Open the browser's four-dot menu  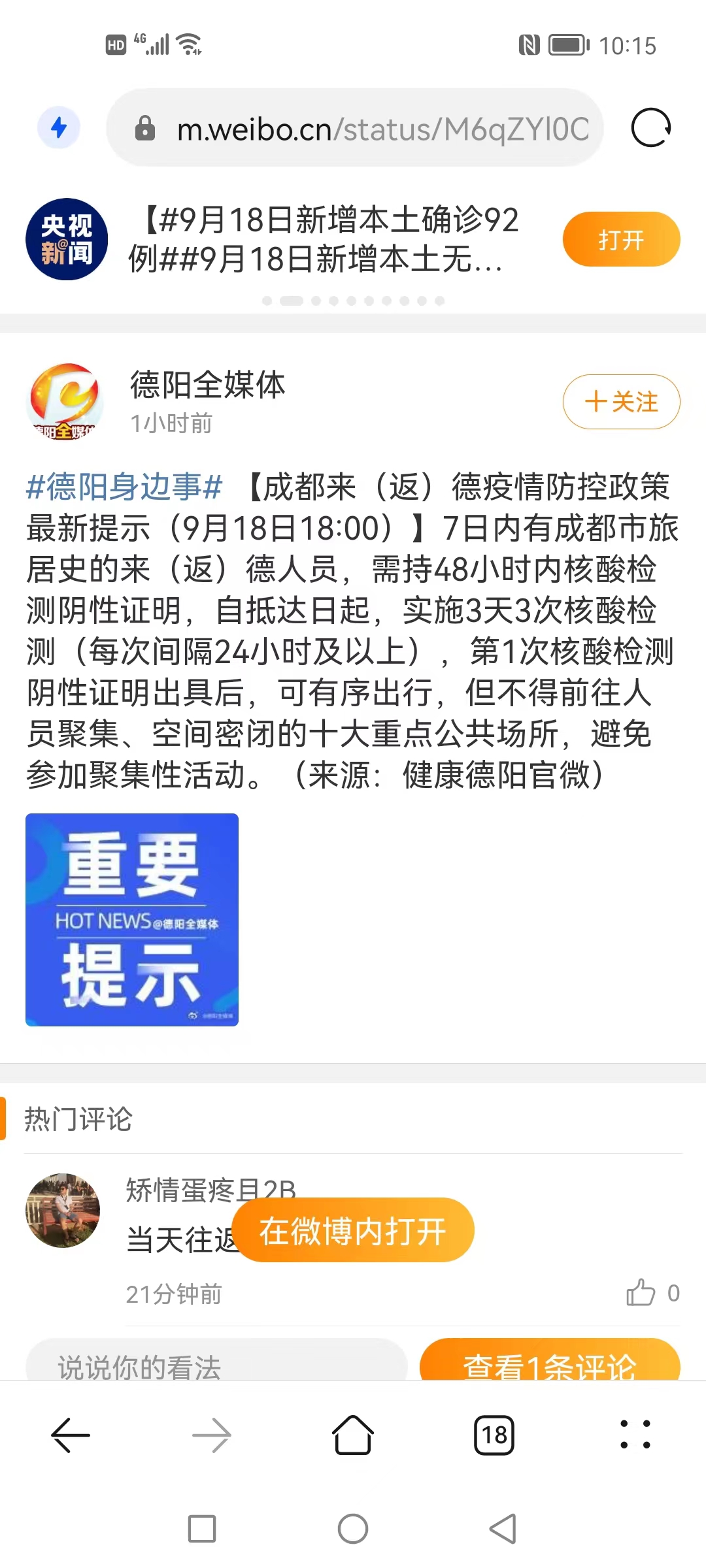(x=635, y=1435)
